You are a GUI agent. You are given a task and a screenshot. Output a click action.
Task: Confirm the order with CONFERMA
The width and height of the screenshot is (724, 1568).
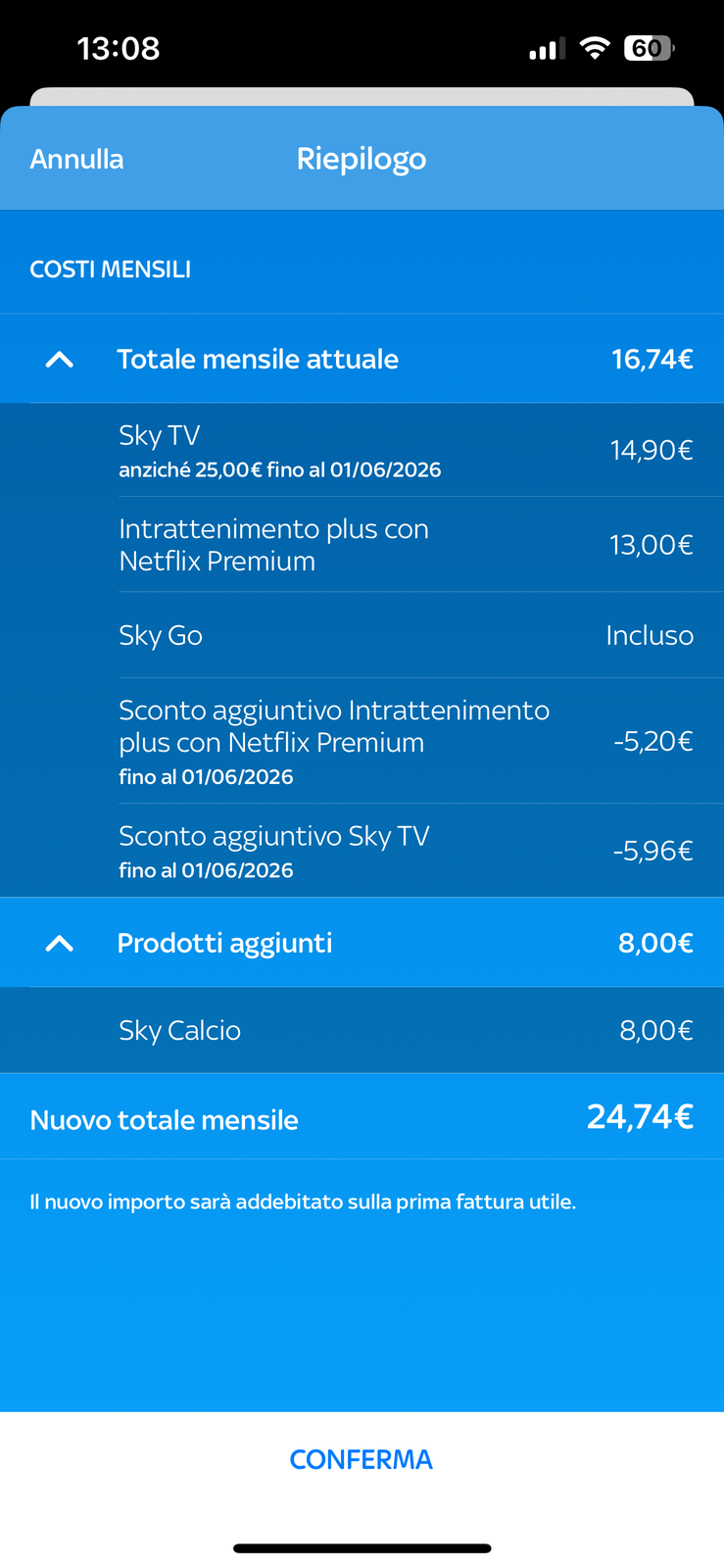[362, 1459]
